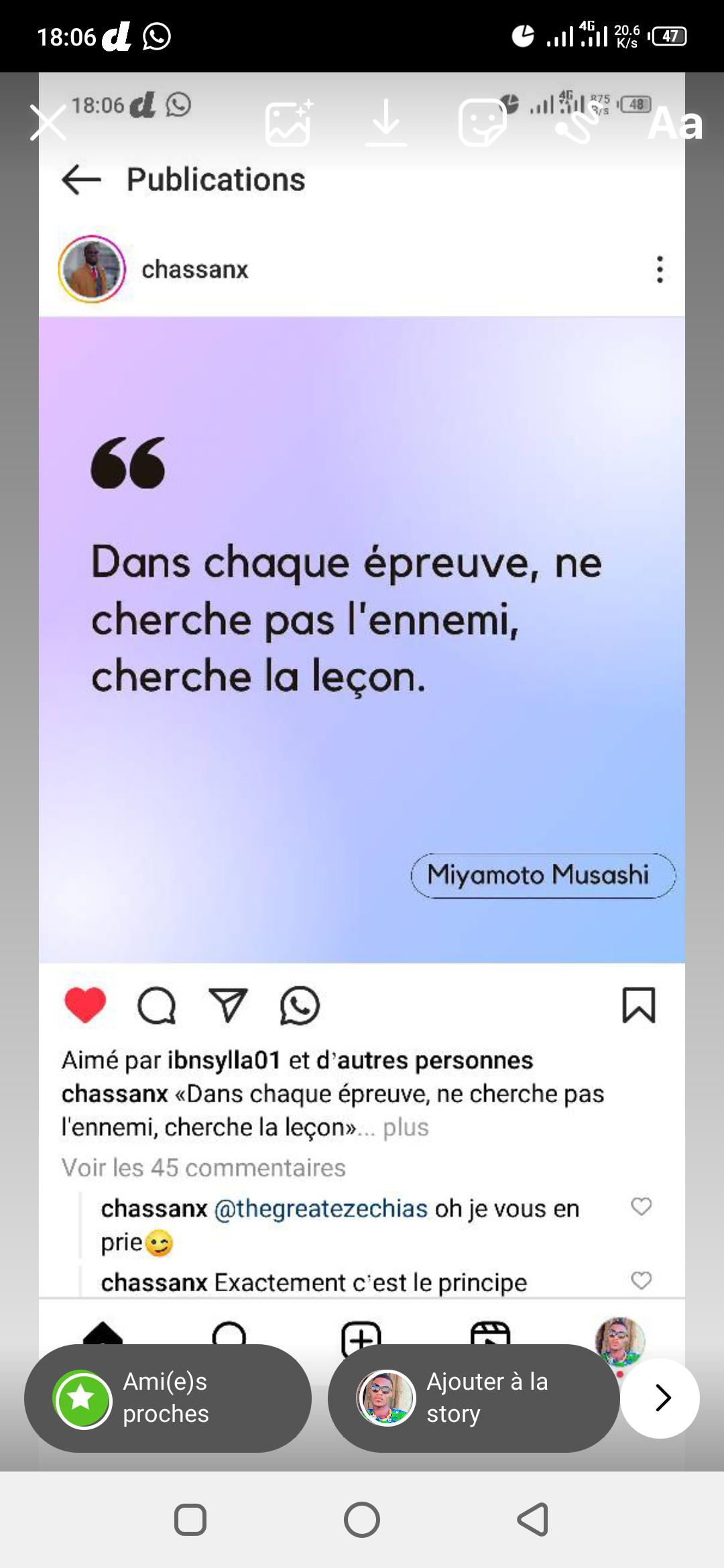Open the drawing tool
This screenshot has width=724, height=1568.
pos(578,123)
